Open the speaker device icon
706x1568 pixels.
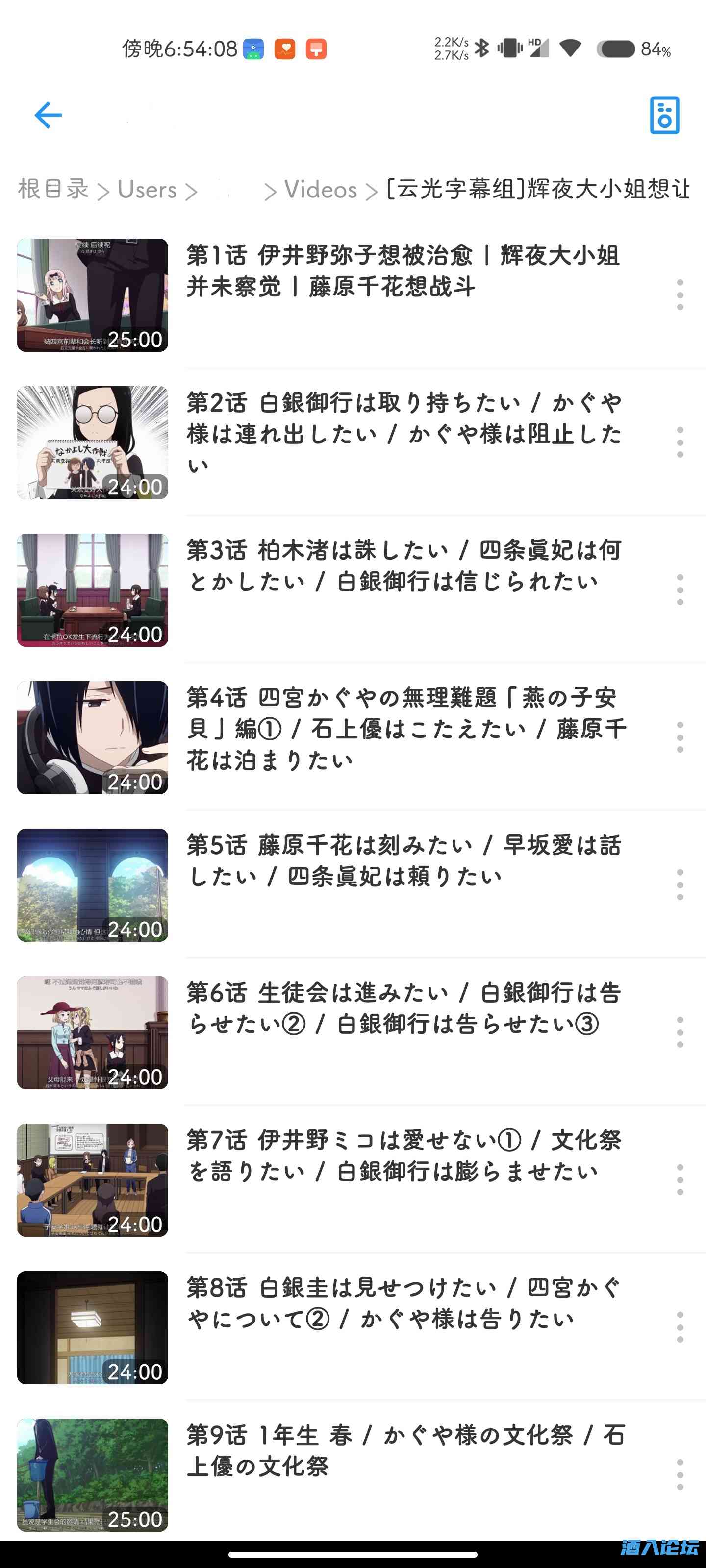[664, 115]
